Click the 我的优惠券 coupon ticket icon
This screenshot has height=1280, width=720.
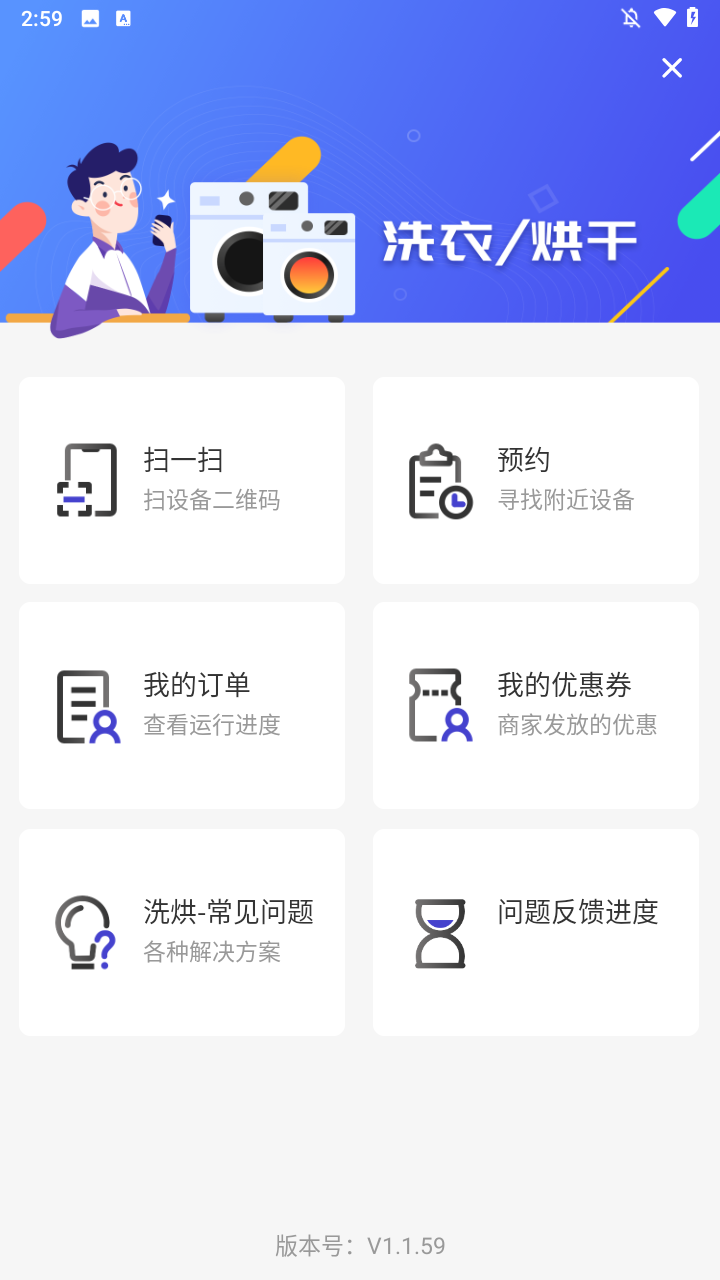point(438,705)
